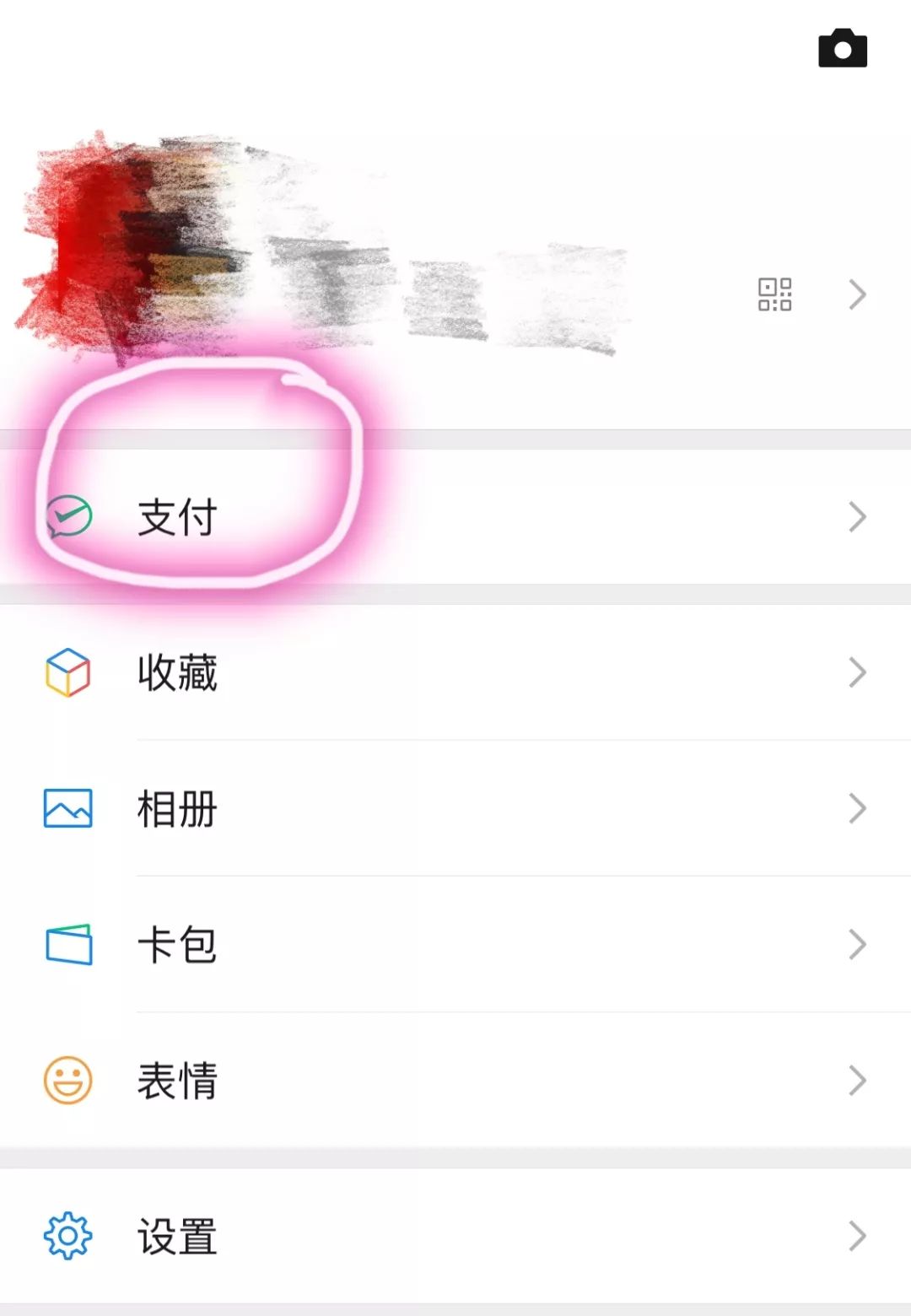
Task: Tap the 相册 album text label
Action: click(x=176, y=809)
